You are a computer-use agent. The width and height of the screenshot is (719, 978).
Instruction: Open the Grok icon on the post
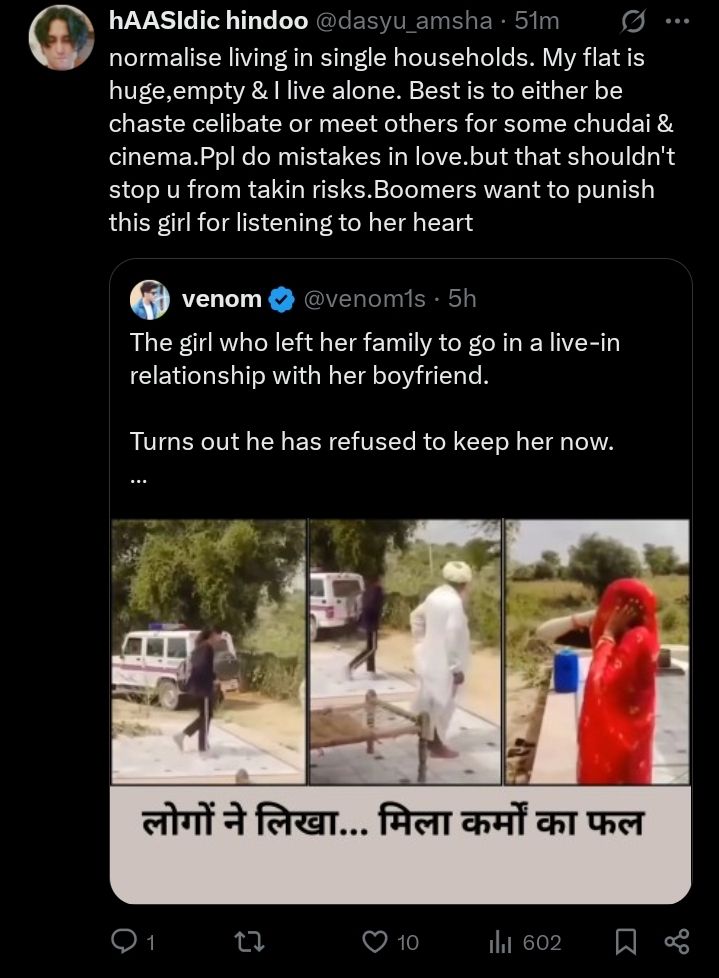coord(634,20)
